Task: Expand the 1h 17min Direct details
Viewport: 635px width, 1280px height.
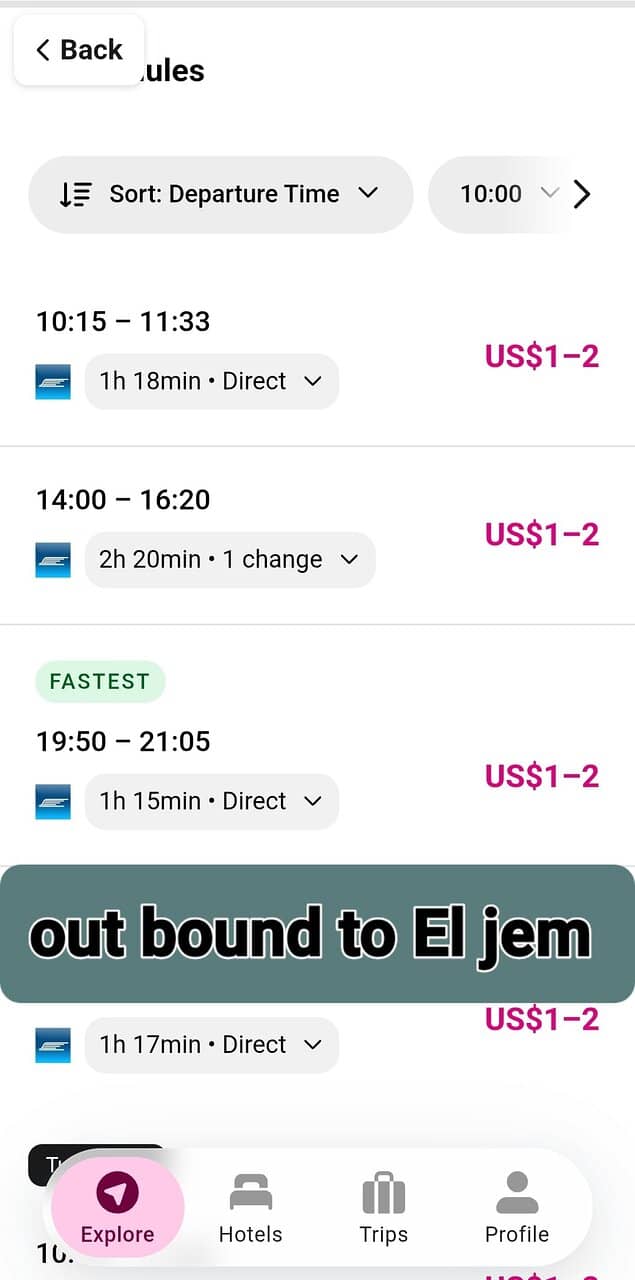Action: click(x=211, y=1044)
